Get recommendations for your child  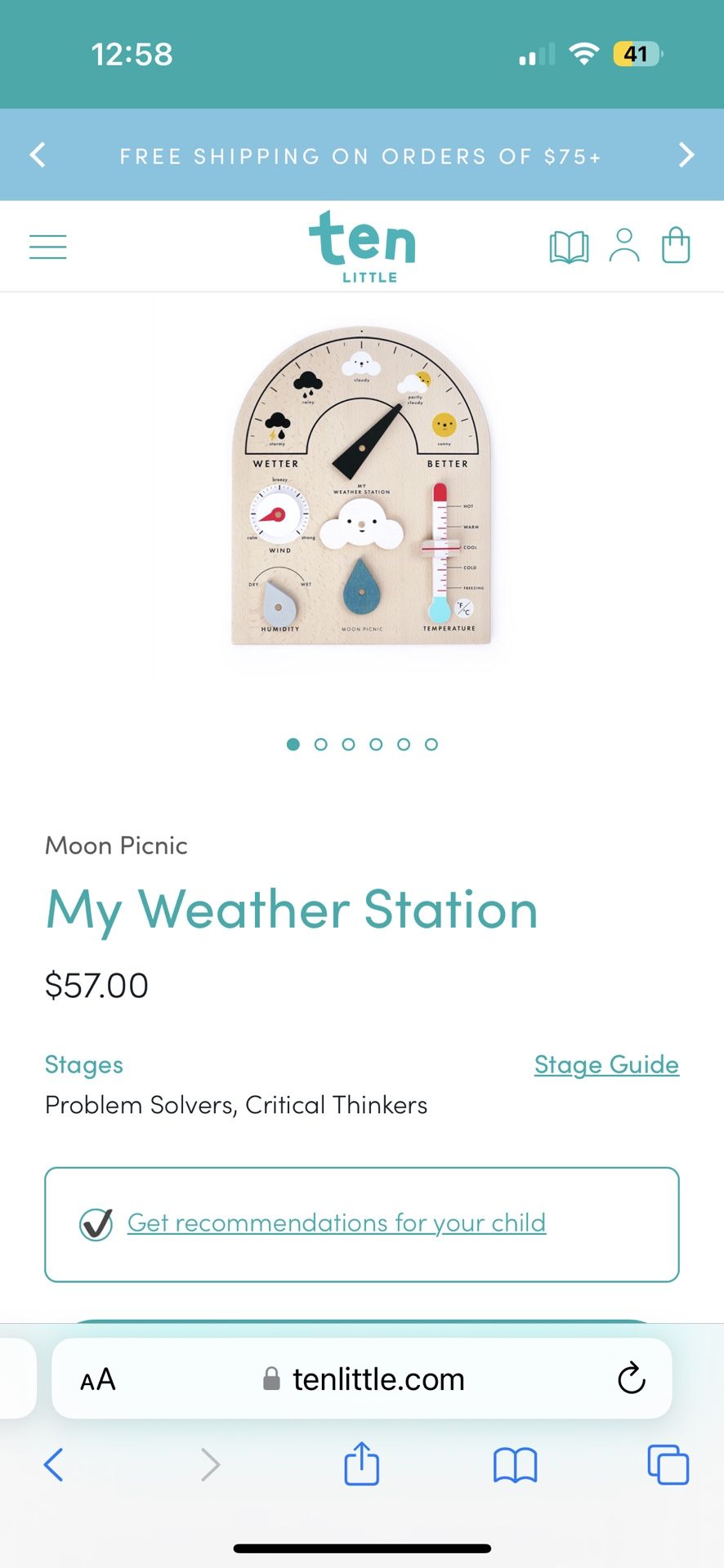tap(336, 1223)
